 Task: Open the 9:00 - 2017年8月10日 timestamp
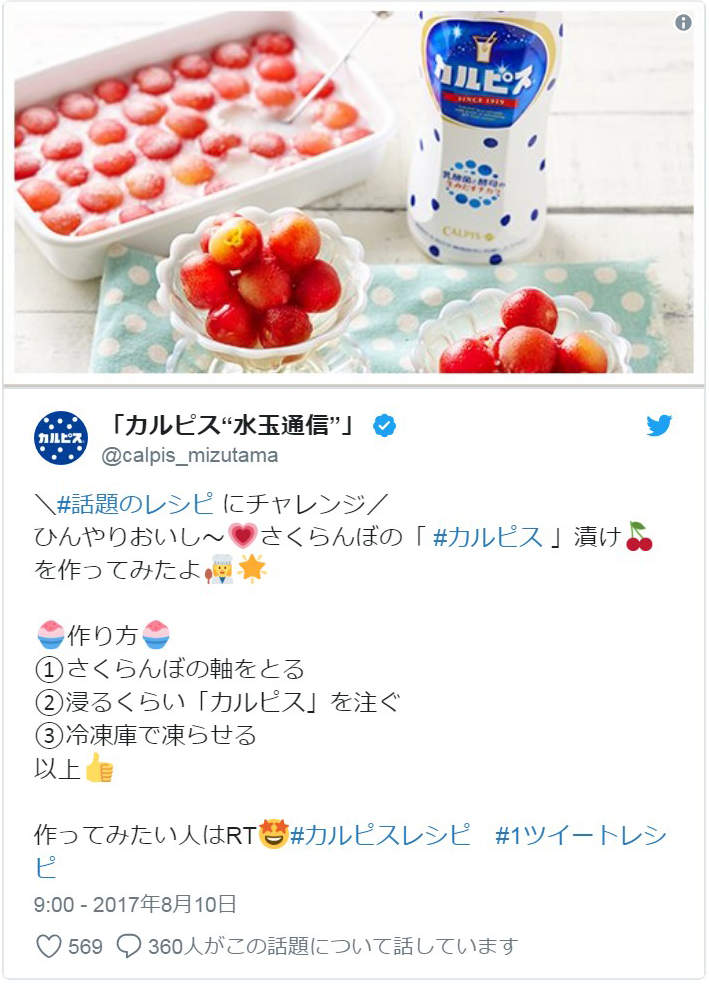coord(135,905)
